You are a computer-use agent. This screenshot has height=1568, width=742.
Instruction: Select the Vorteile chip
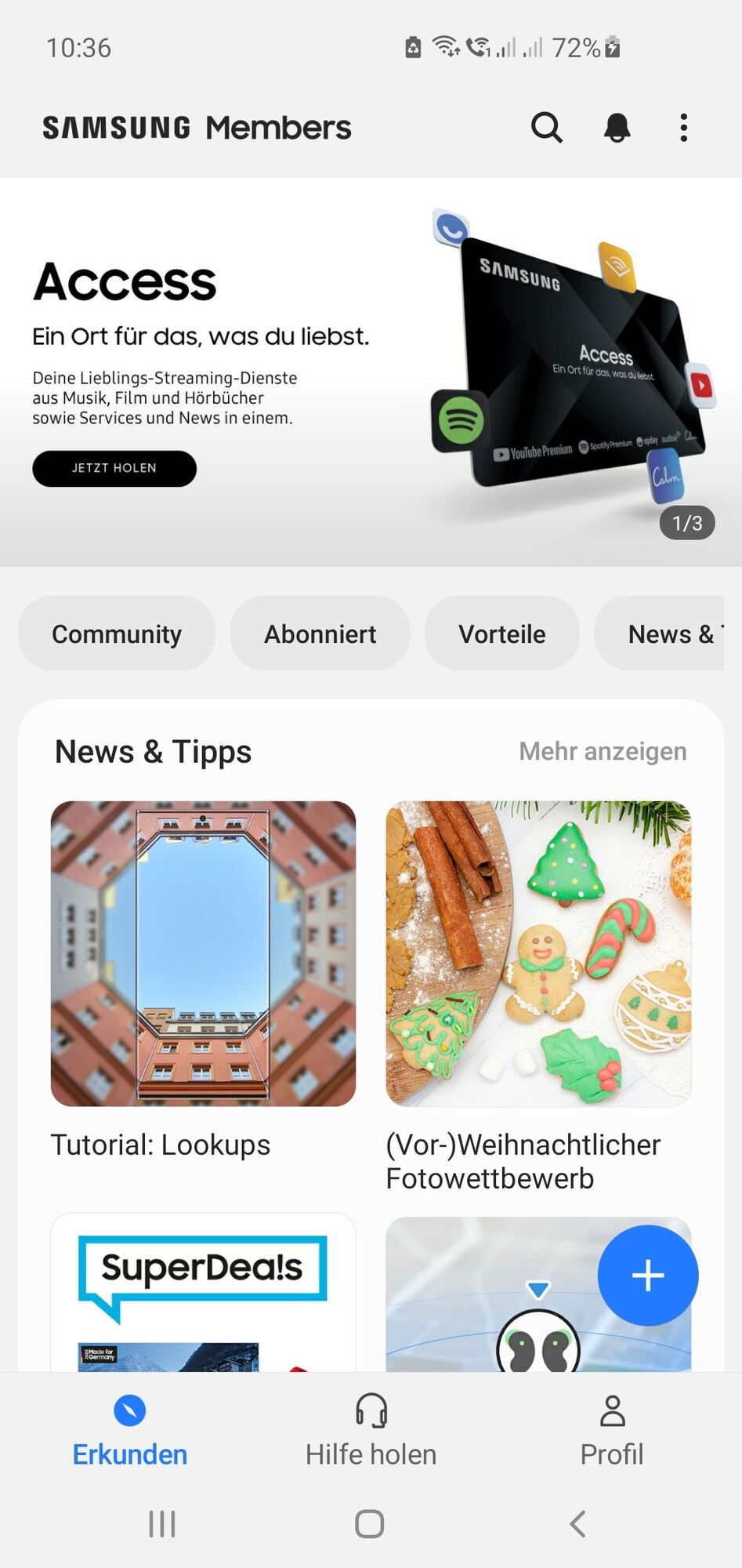tap(501, 633)
